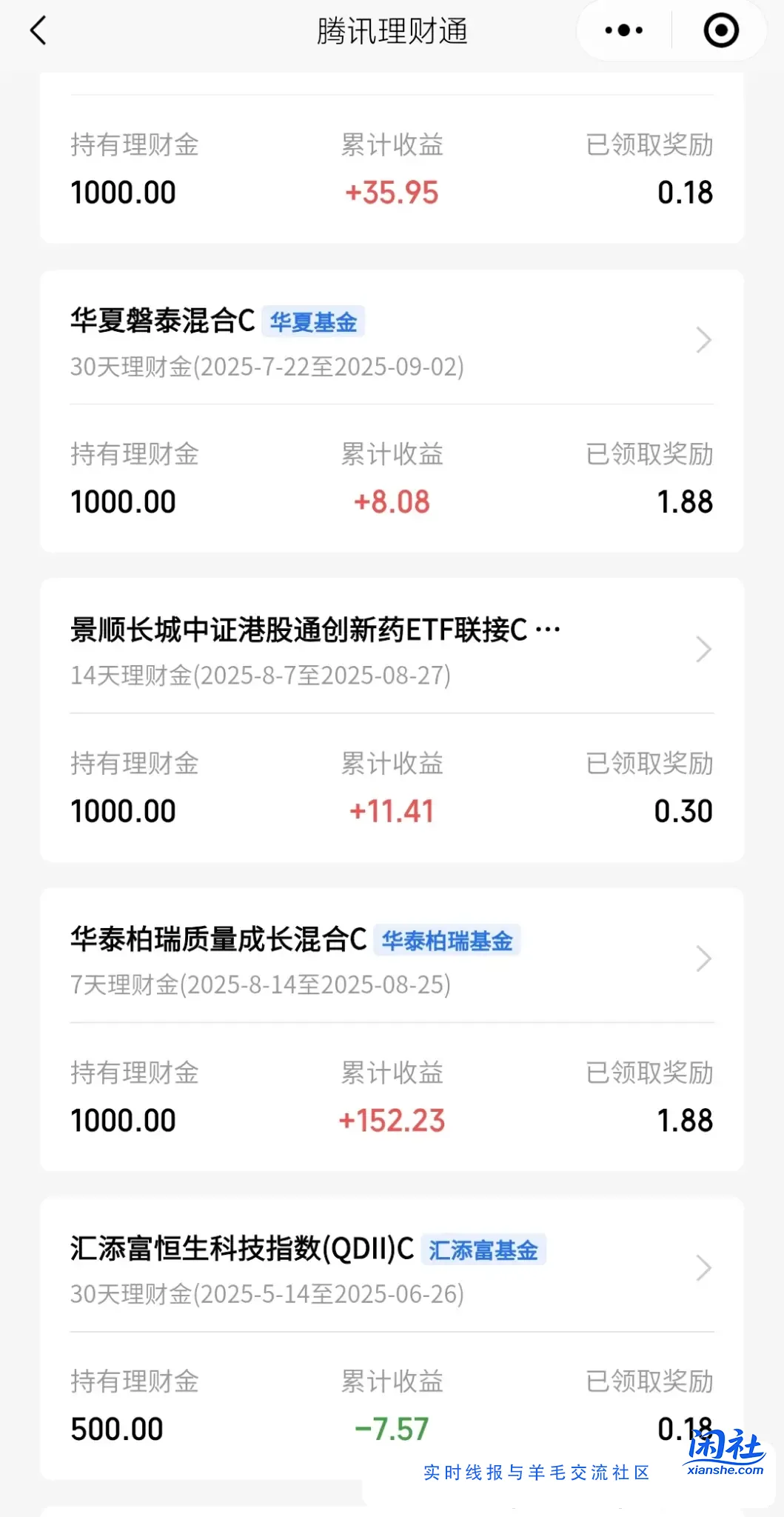
Task: Expand 景顺长城中证港股通创新药ETF联接C via chevron
Action: point(705,649)
